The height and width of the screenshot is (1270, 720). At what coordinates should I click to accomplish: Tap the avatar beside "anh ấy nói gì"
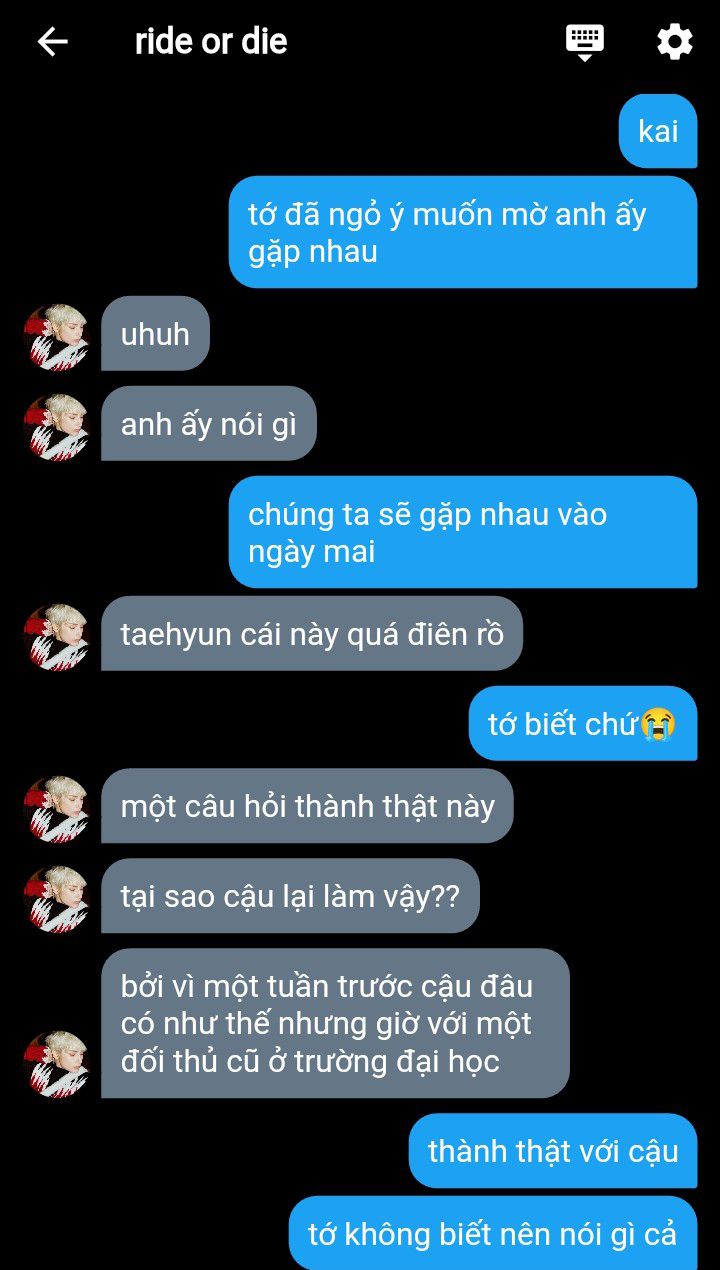coord(57,427)
